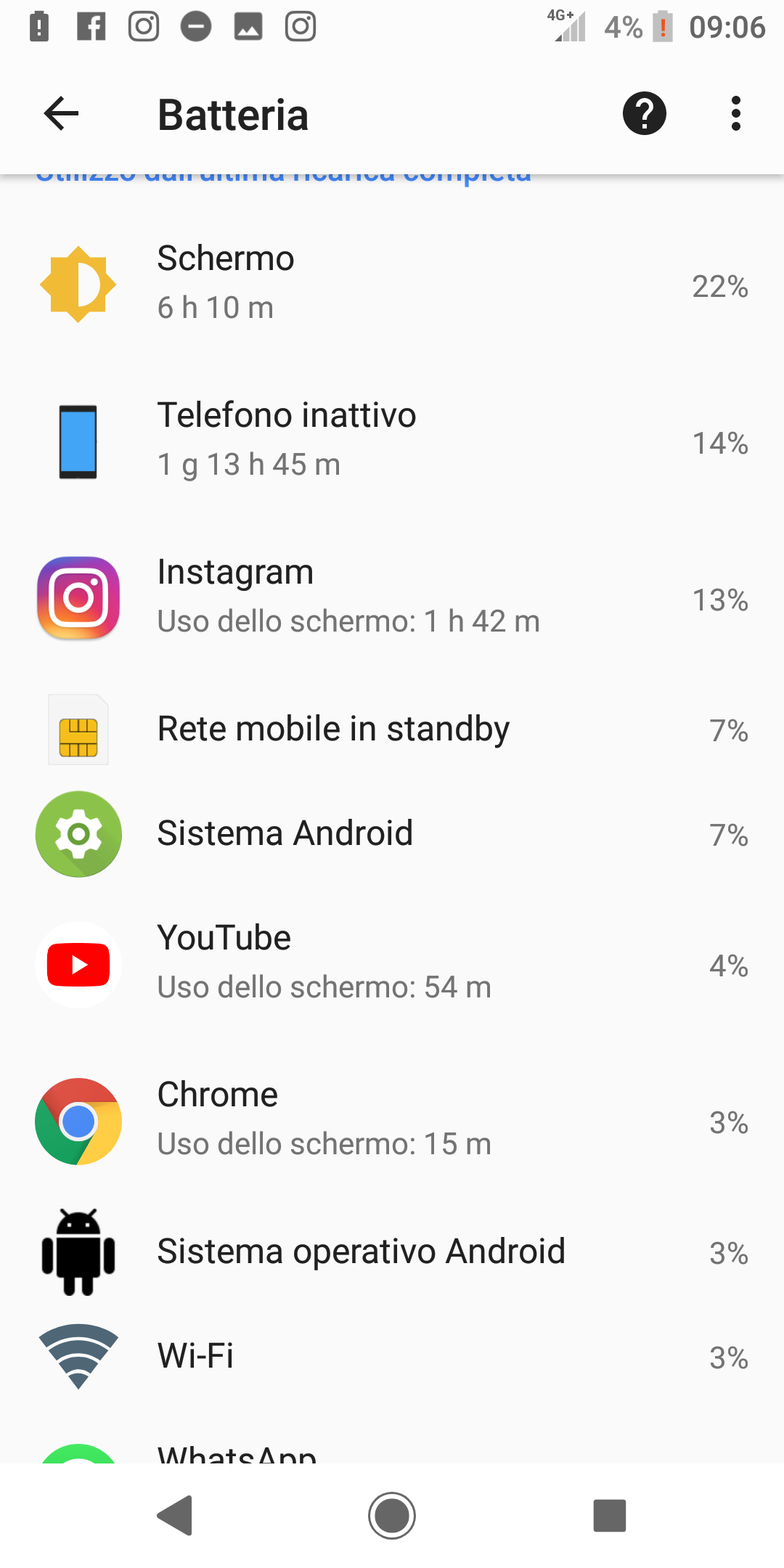This screenshot has height=1568, width=784.
Task: Open the three-dot overflow menu
Action: [736, 114]
